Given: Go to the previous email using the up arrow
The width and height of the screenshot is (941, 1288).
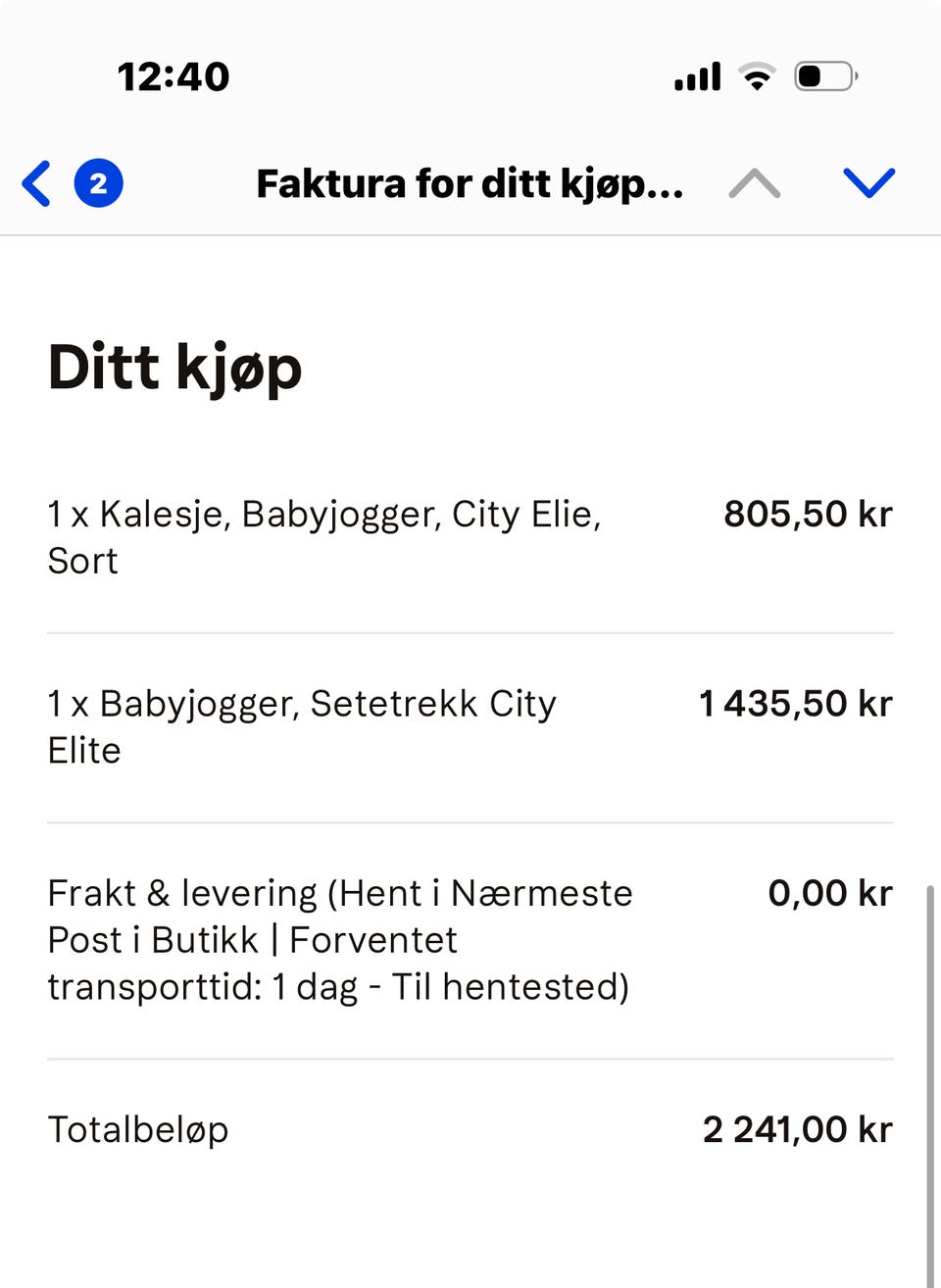Looking at the screenshot, I should click(755, 183).
